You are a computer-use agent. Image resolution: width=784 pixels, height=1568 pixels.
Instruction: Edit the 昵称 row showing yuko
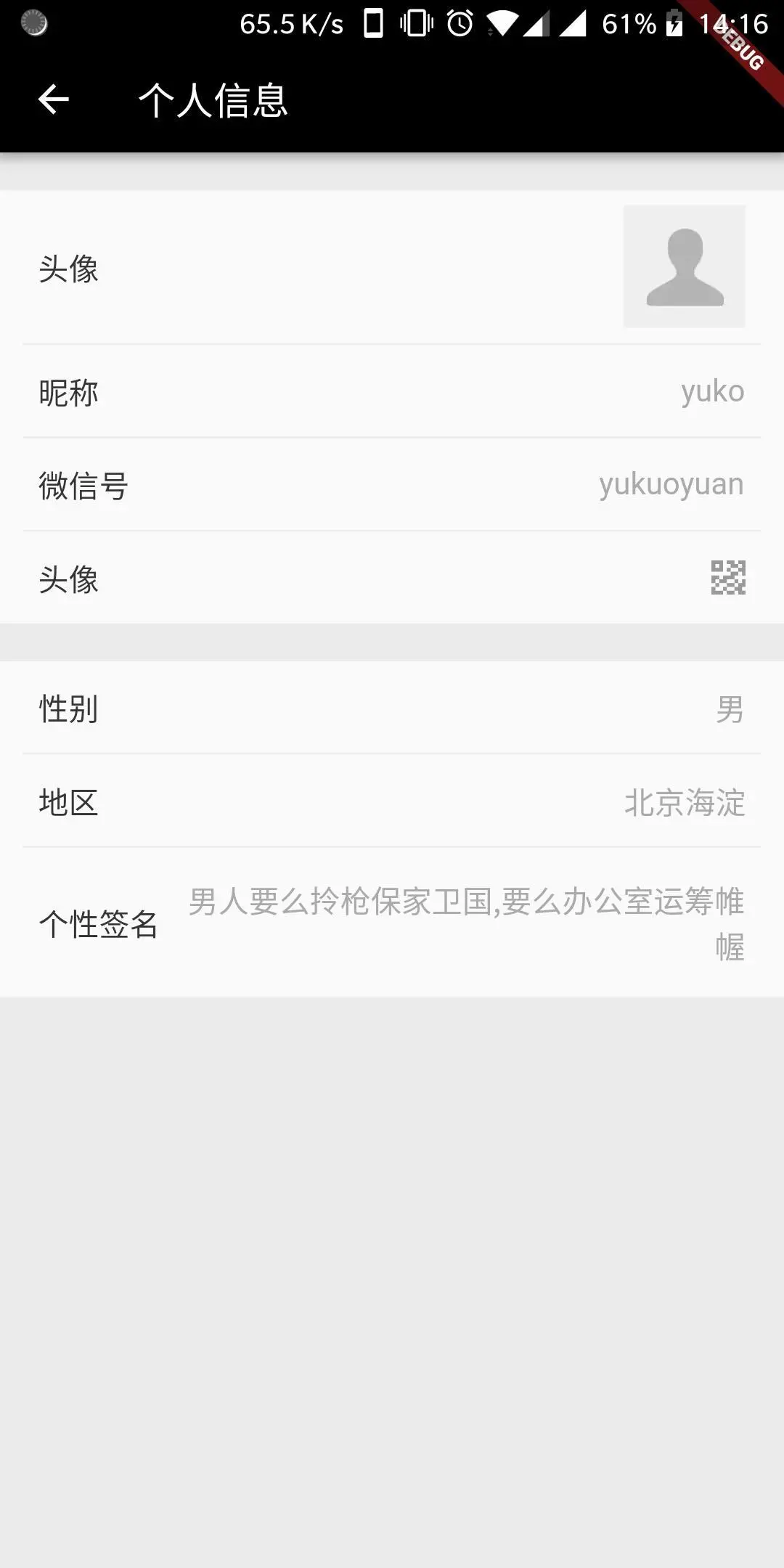click(392, 392)
